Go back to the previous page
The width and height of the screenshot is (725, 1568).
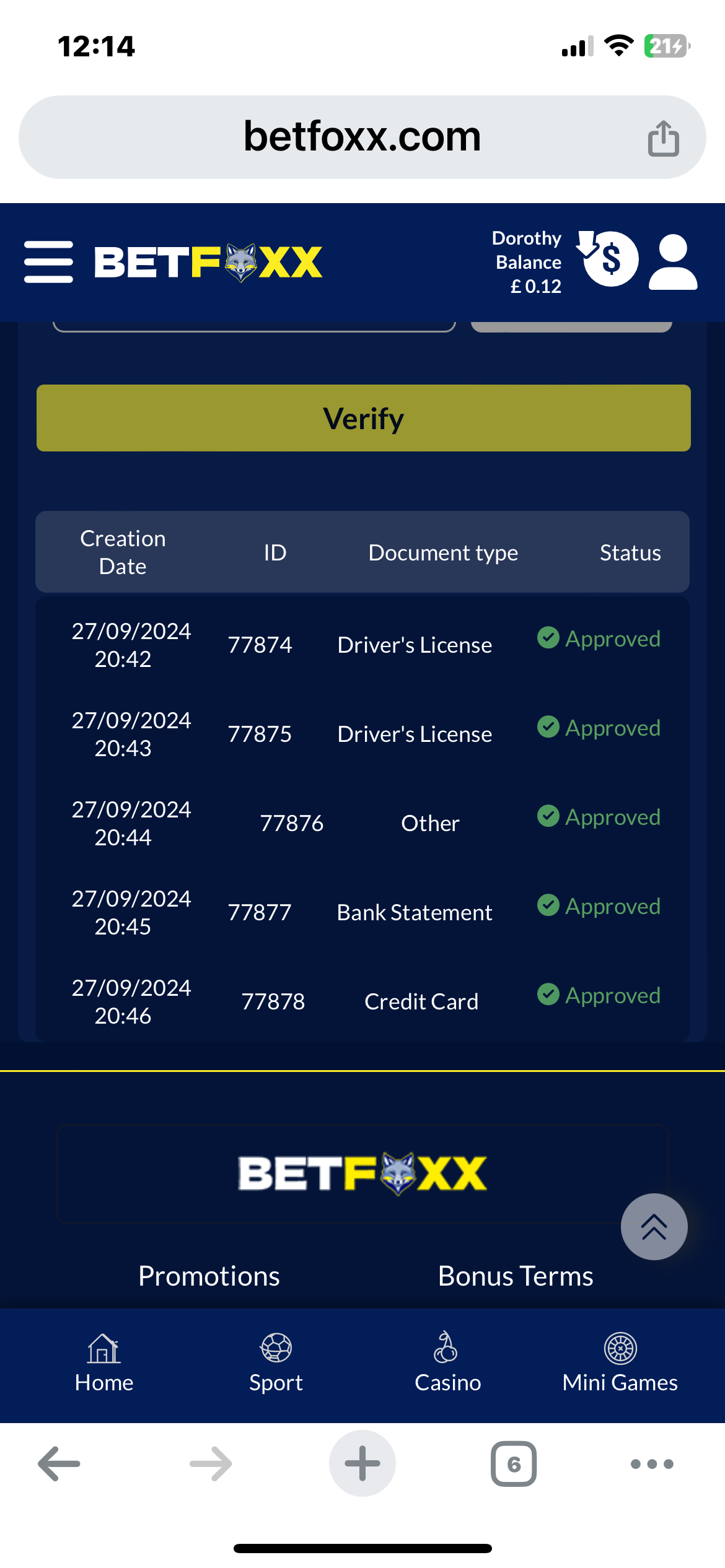(x=59, y=1464)
